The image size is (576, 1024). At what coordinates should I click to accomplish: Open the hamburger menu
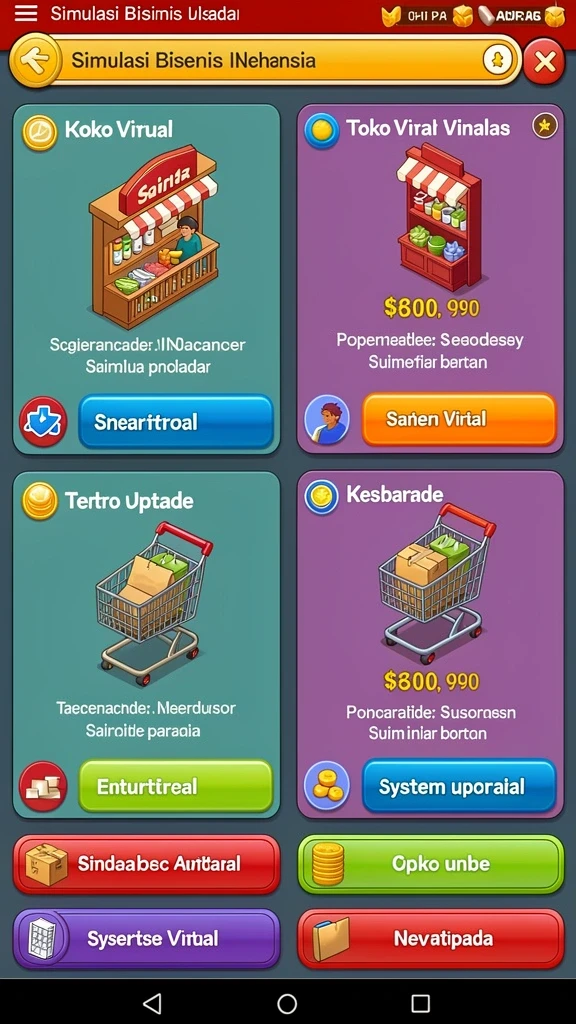pyautogui.click(x=25, y=13)
